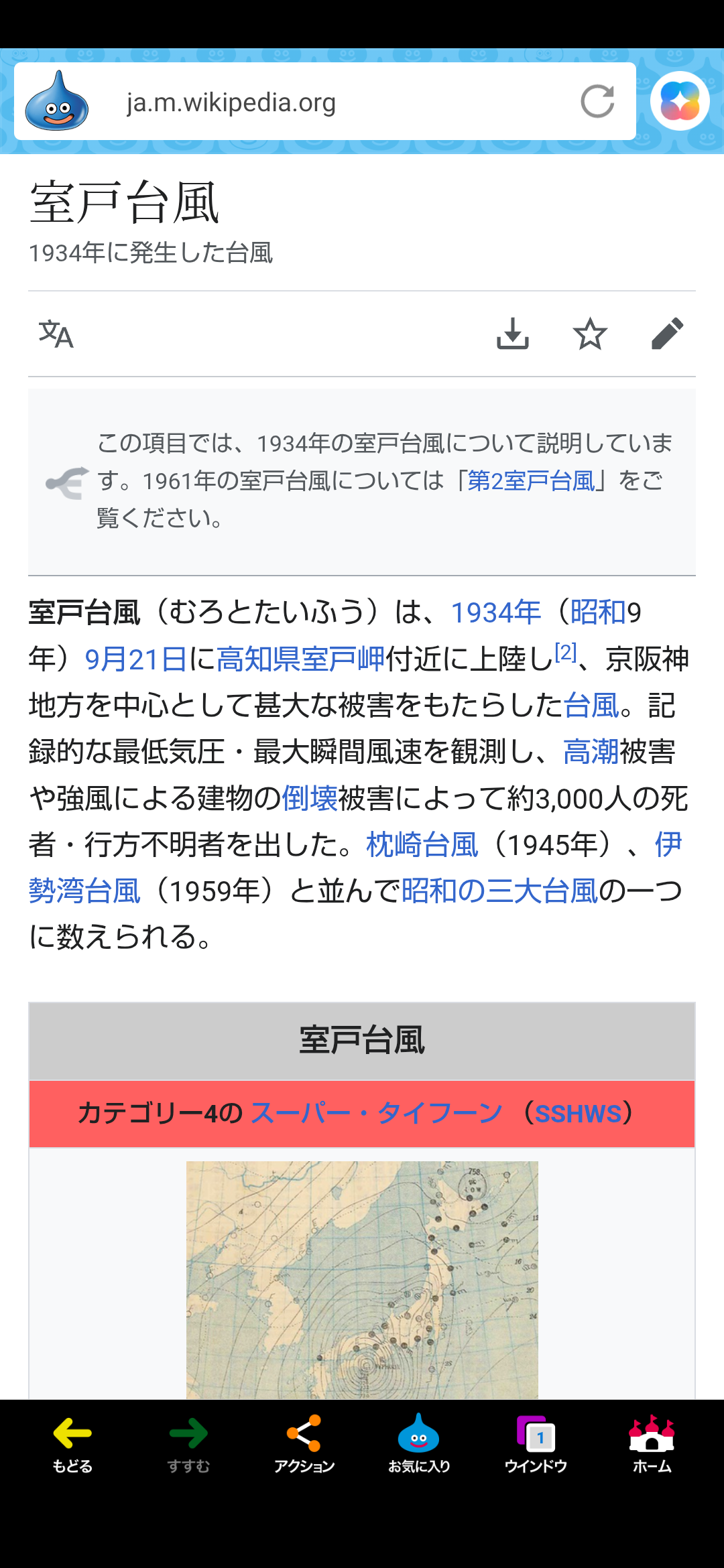
Task: Go to ホーム home
Action: tap(652, 1444)
